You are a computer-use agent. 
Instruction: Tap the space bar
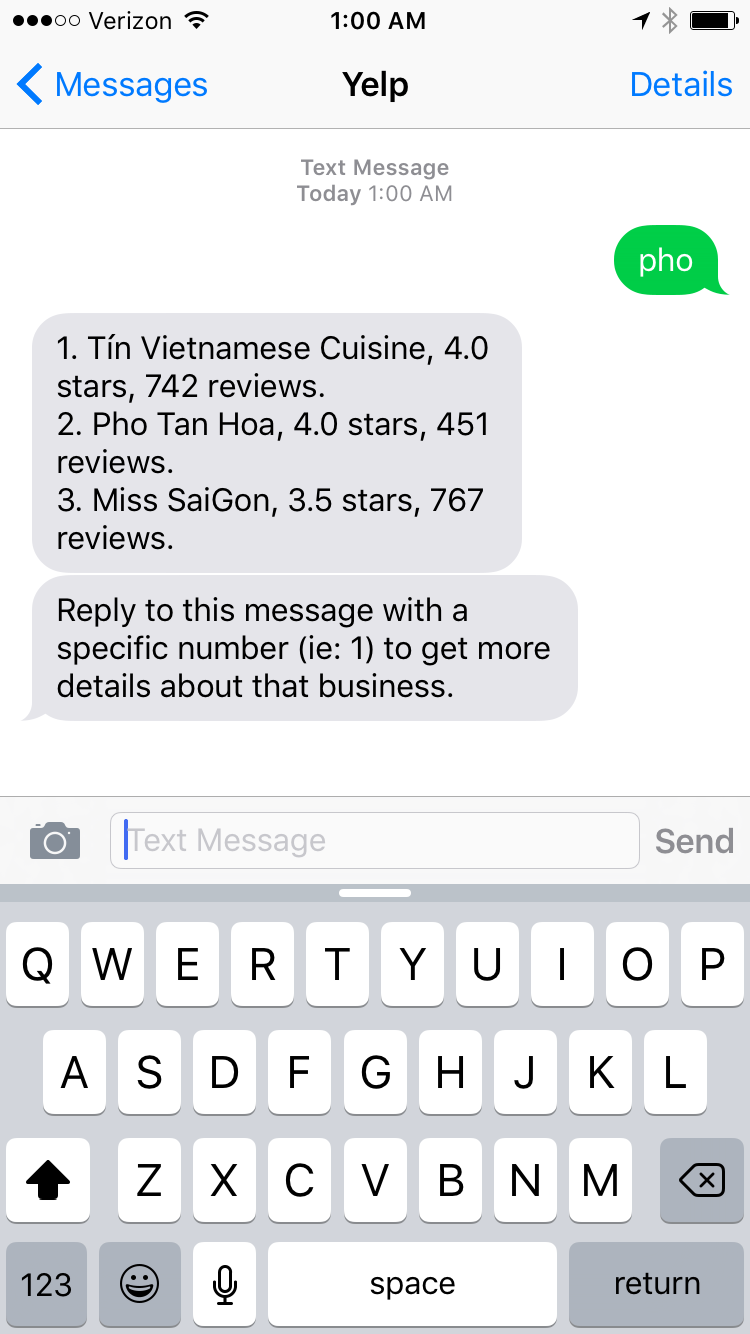tap(412, 1284)
